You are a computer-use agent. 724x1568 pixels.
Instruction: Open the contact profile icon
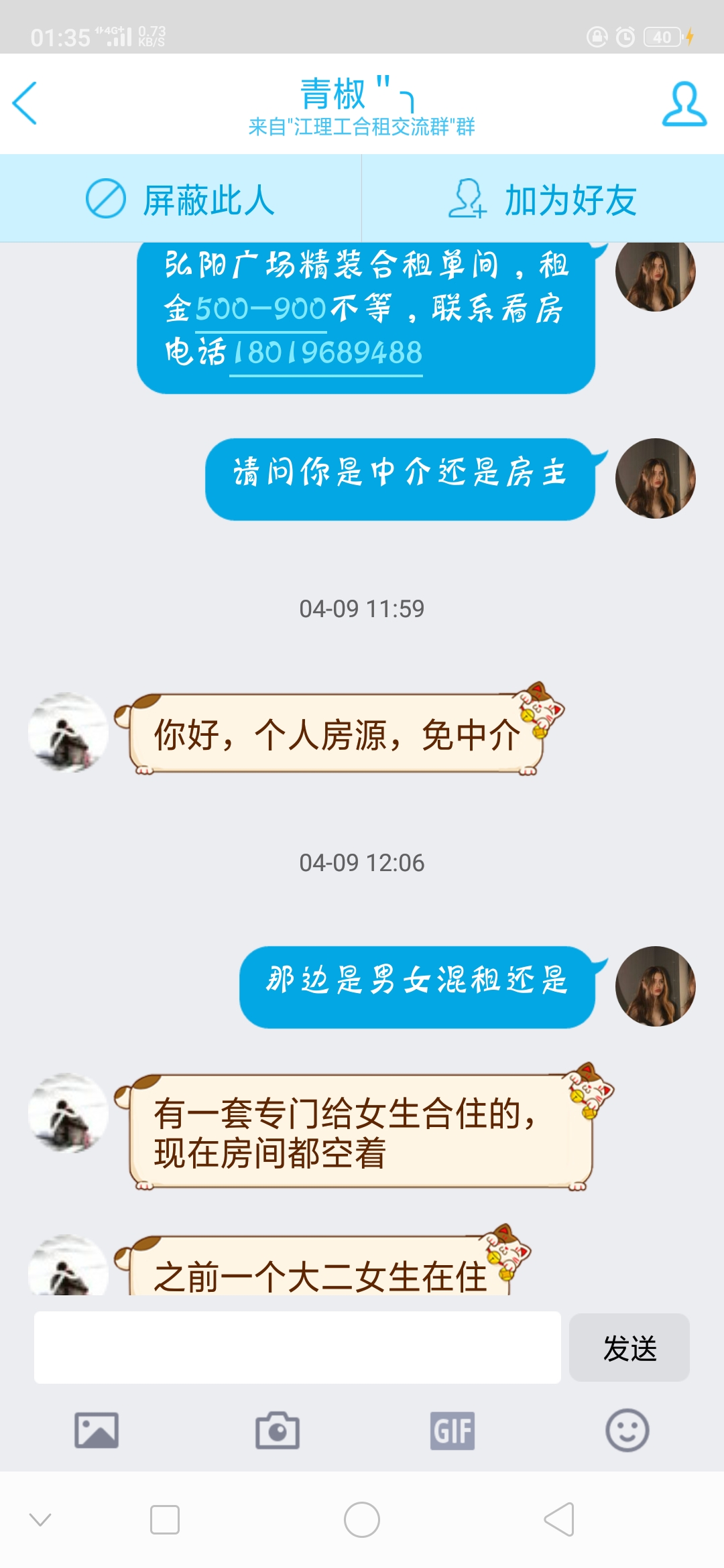pyautogui.click(x=684, y=104)
